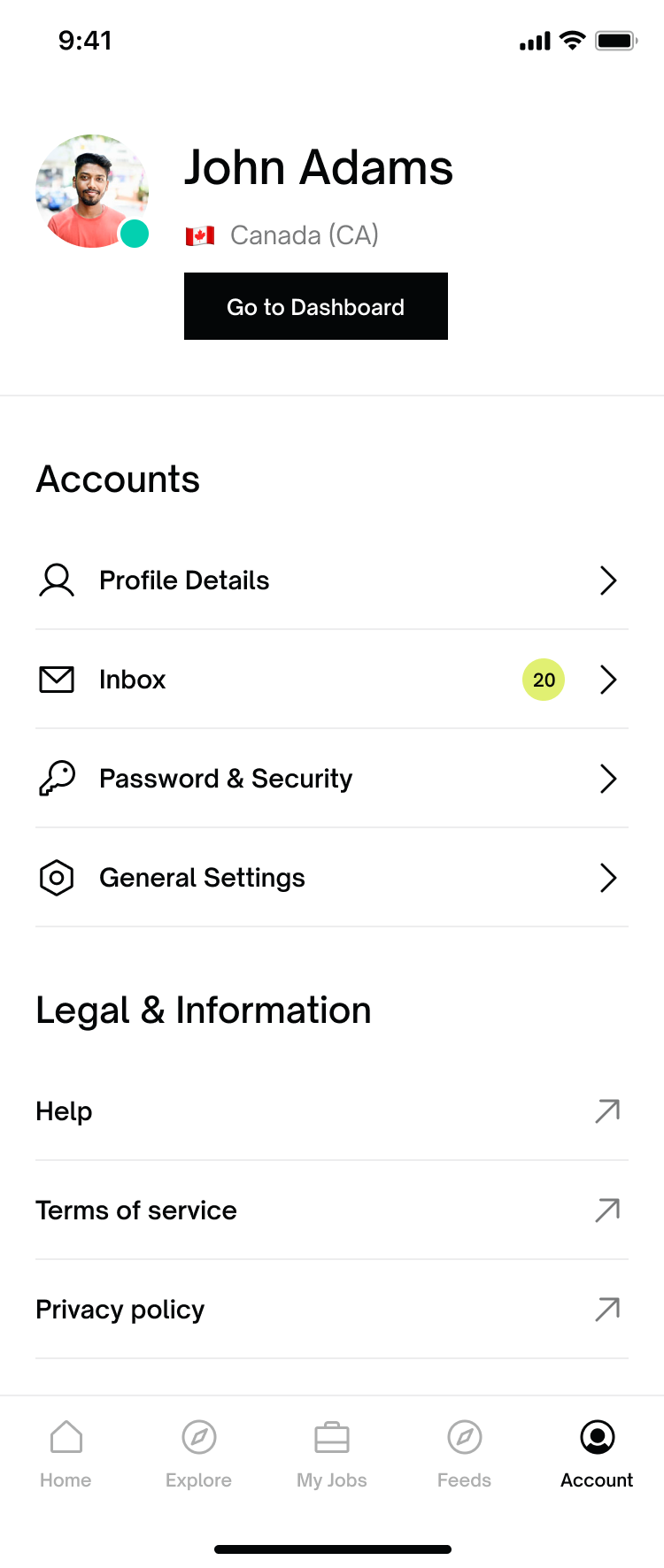Open the Help link
664x1568 pixels.
pos(331,1111)
